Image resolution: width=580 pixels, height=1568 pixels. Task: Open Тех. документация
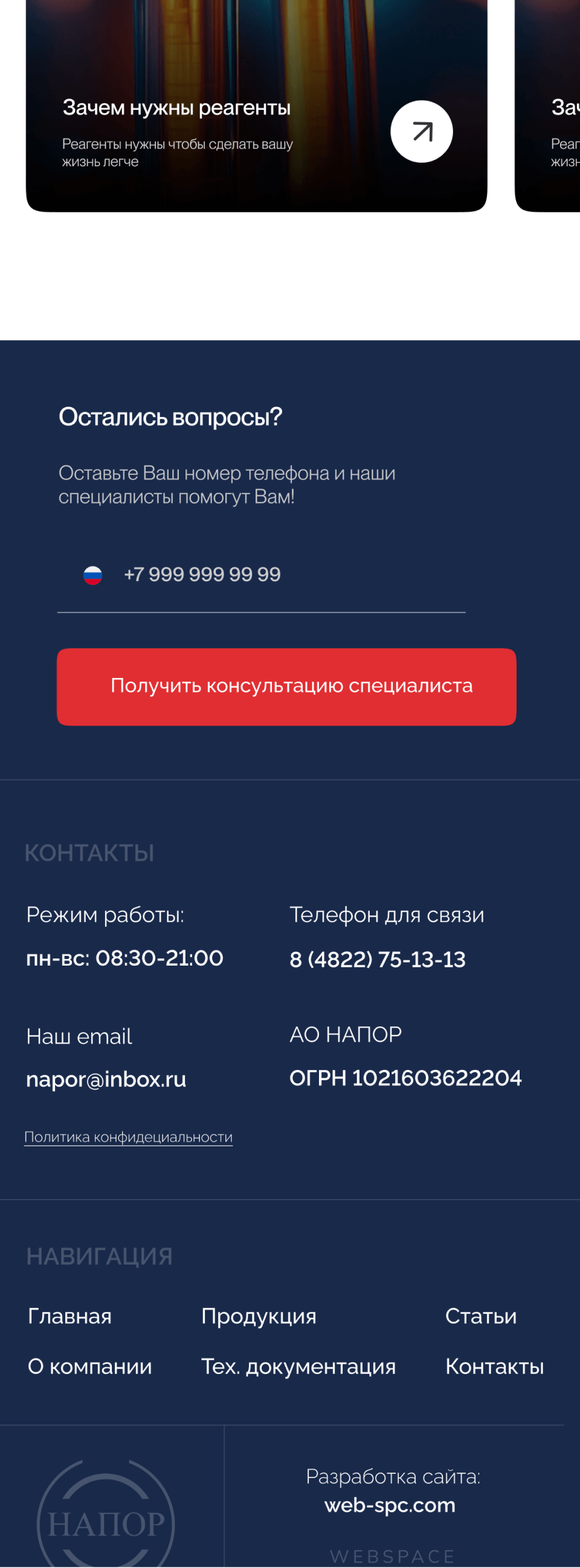(298, 1367)
